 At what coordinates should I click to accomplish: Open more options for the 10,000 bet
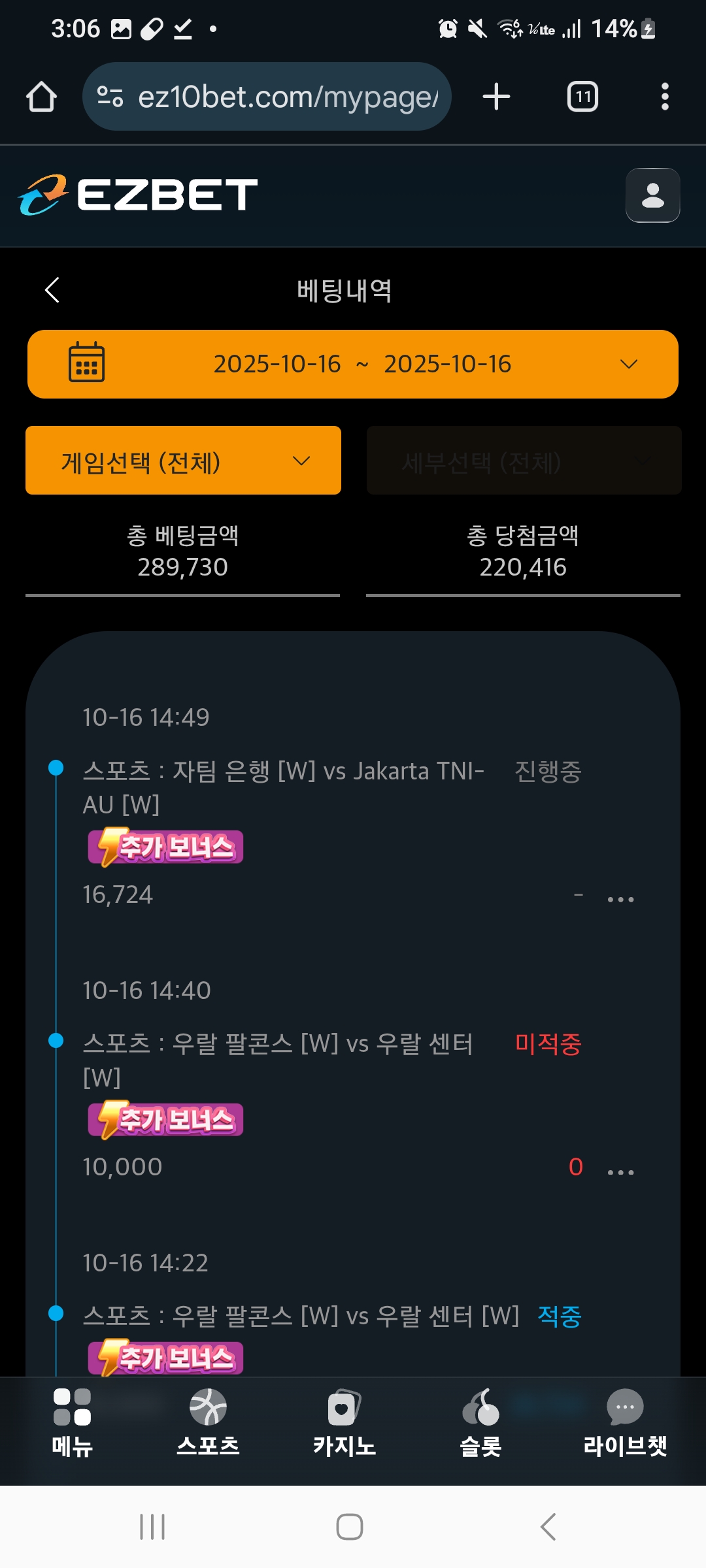pyautogui.click(x=620, y=1172)
